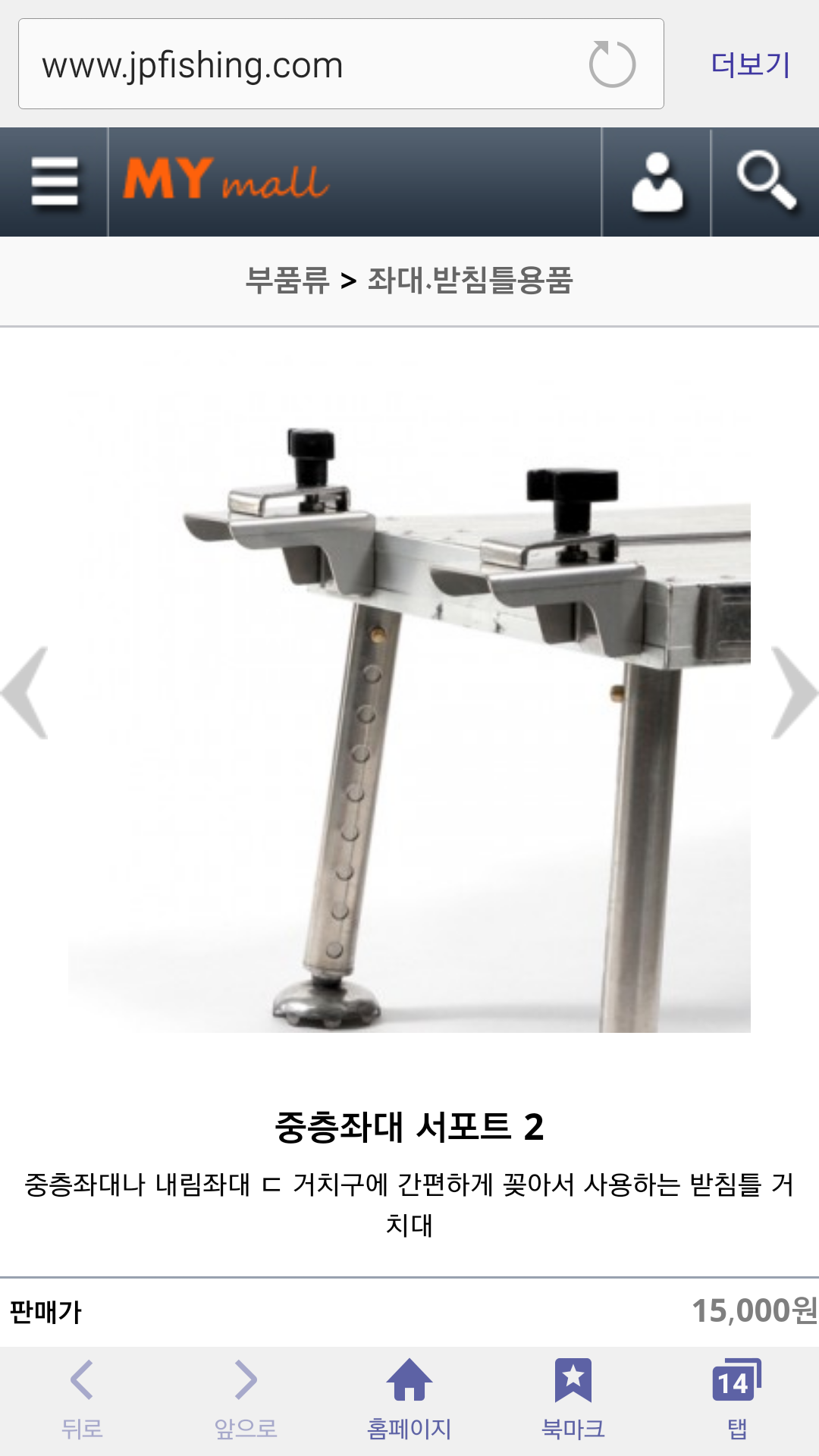Open the 북마크 bookmarks

point(573,1401)
